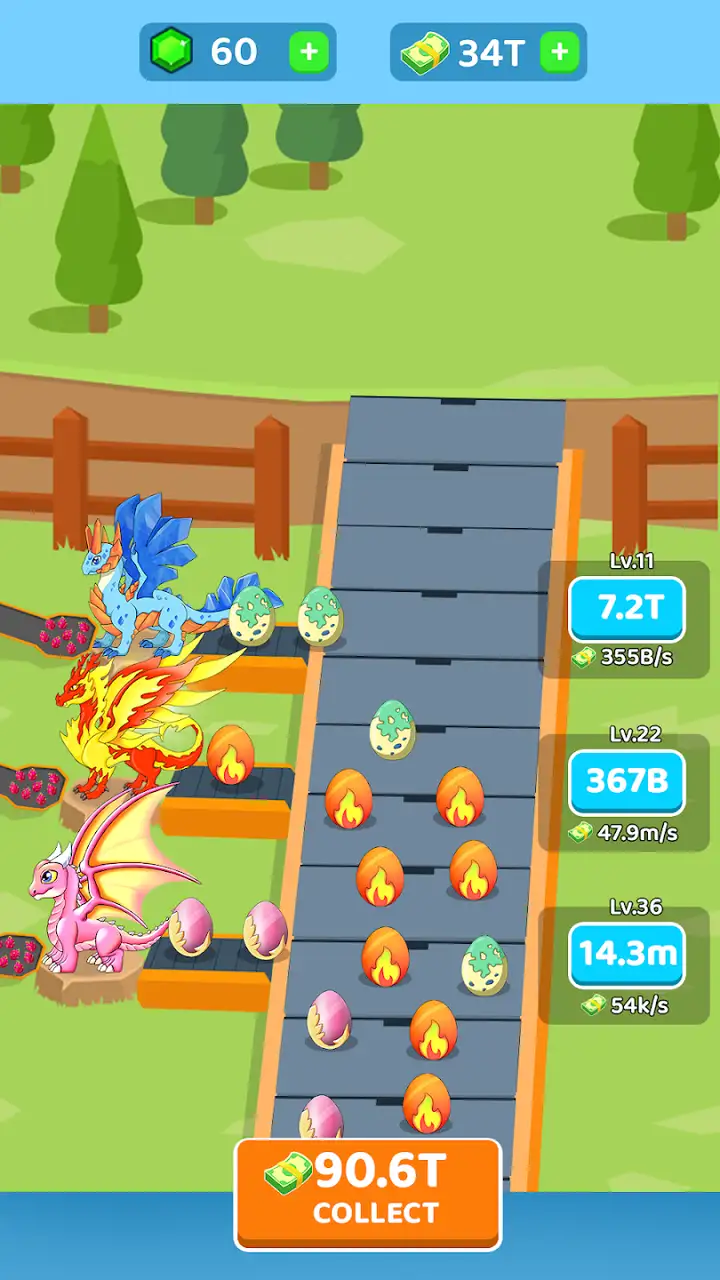This screenshot has width=720, height=1280.
Task: Upgrade the fire dragon for 367B
Action: click(627, 782)
